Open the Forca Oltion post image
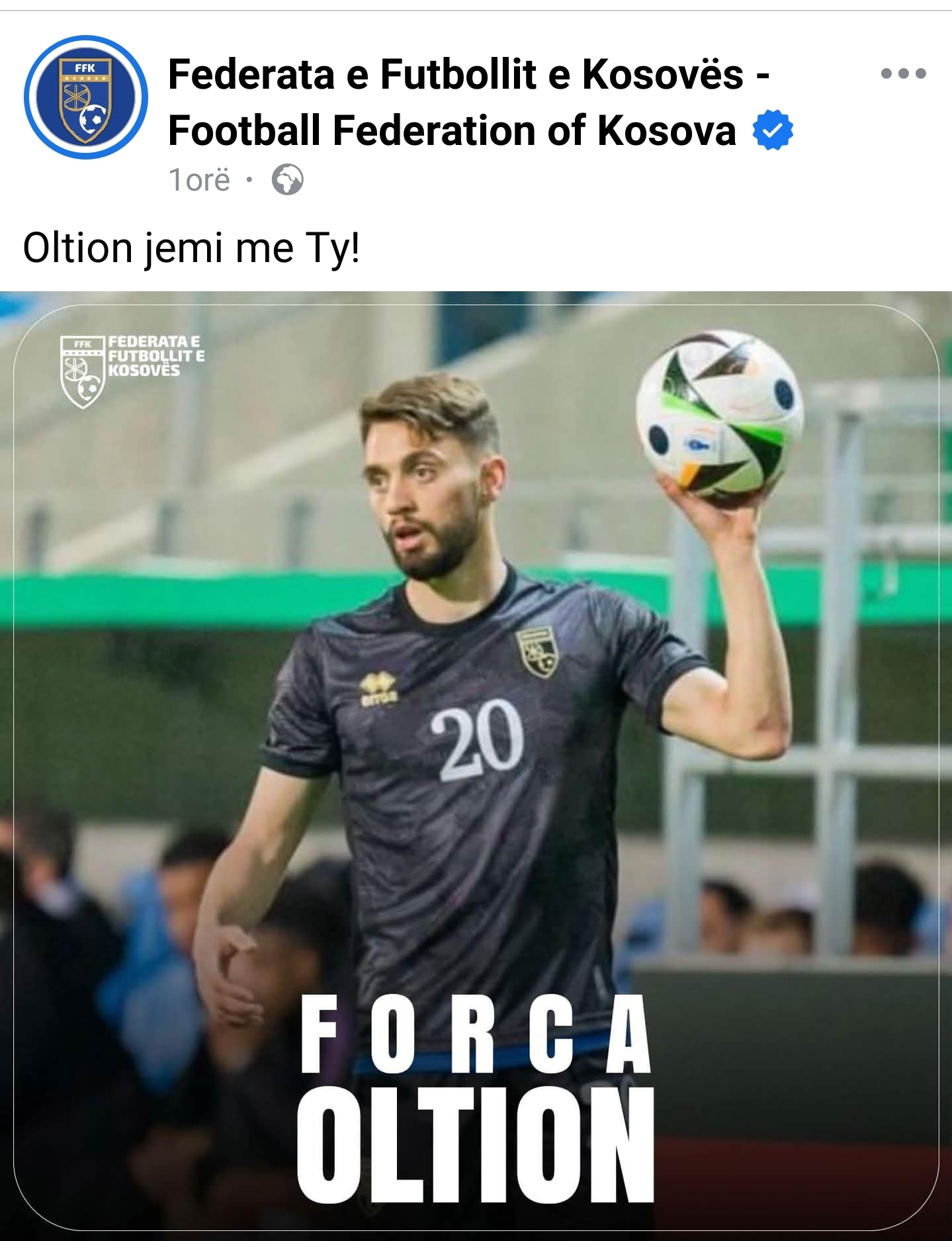 476,761
